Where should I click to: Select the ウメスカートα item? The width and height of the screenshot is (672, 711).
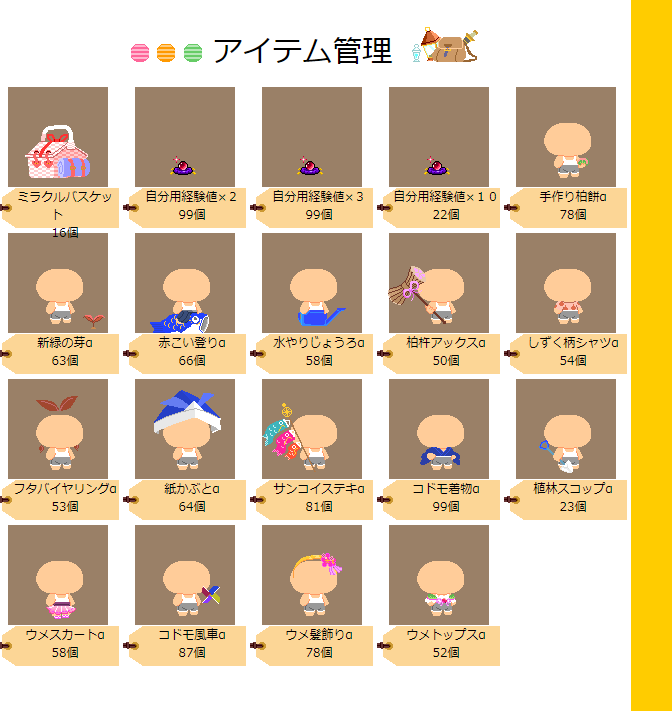[58, 575]
